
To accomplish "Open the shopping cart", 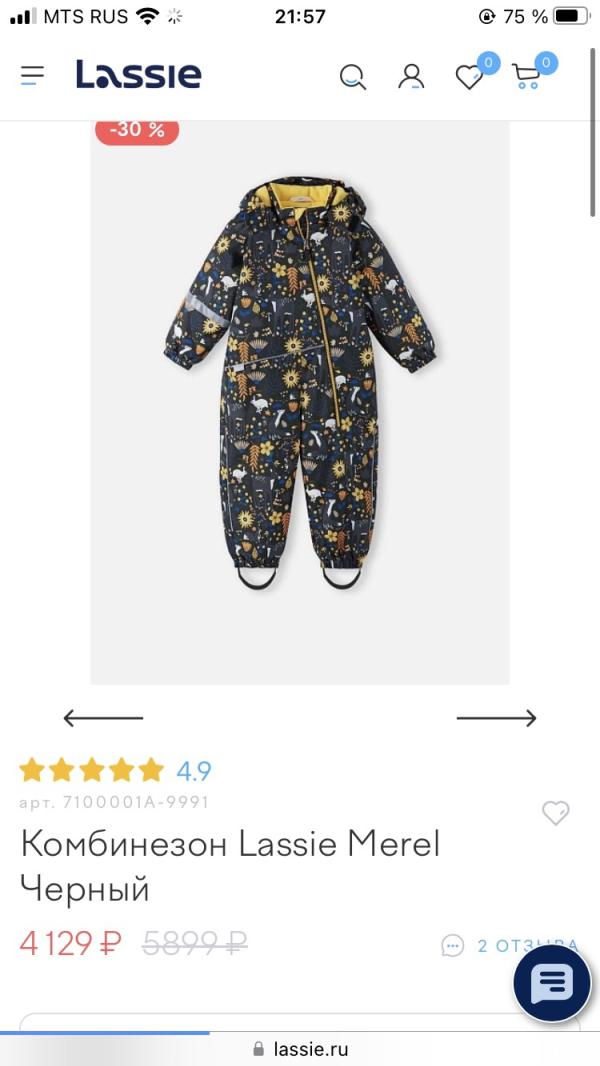I will click(526, 76).
